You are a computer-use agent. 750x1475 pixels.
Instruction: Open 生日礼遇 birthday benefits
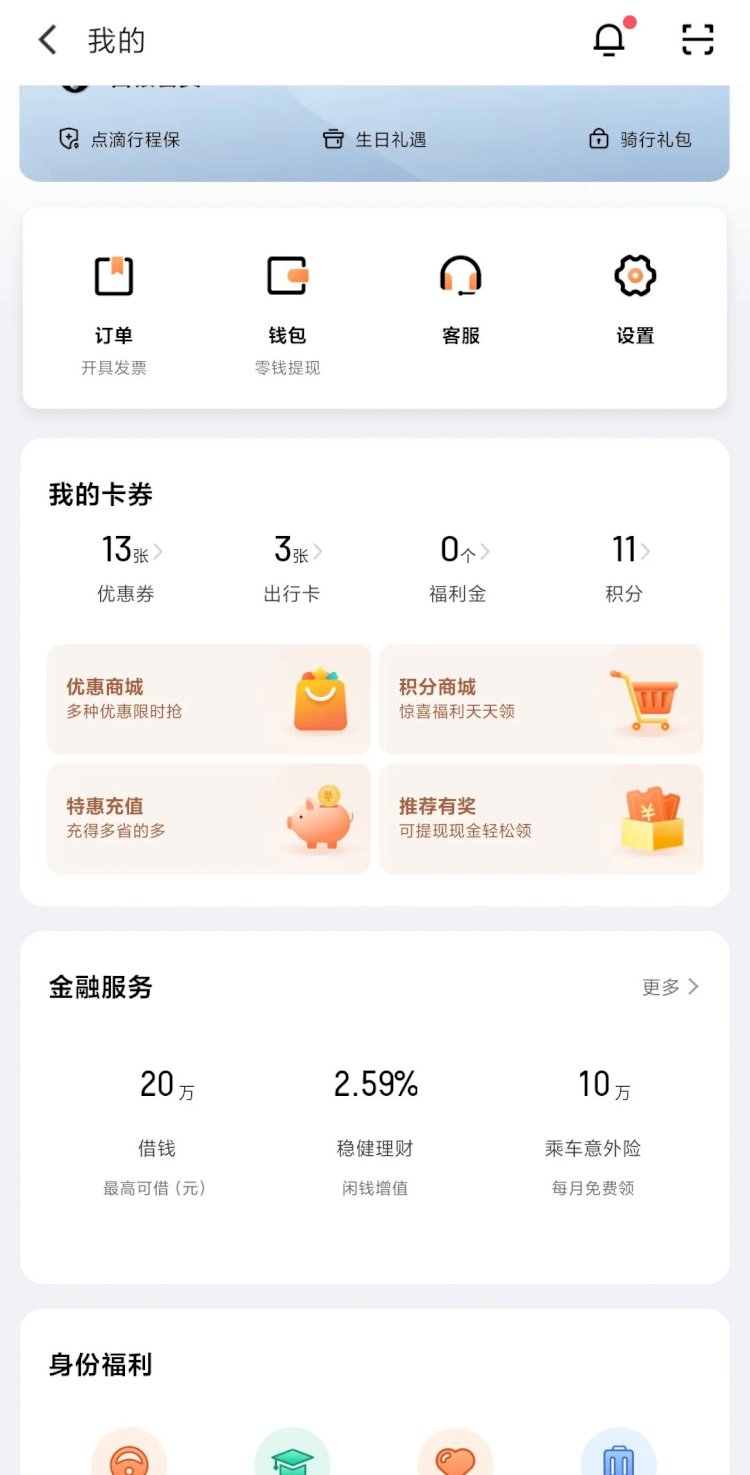click(x=374, y=140)
